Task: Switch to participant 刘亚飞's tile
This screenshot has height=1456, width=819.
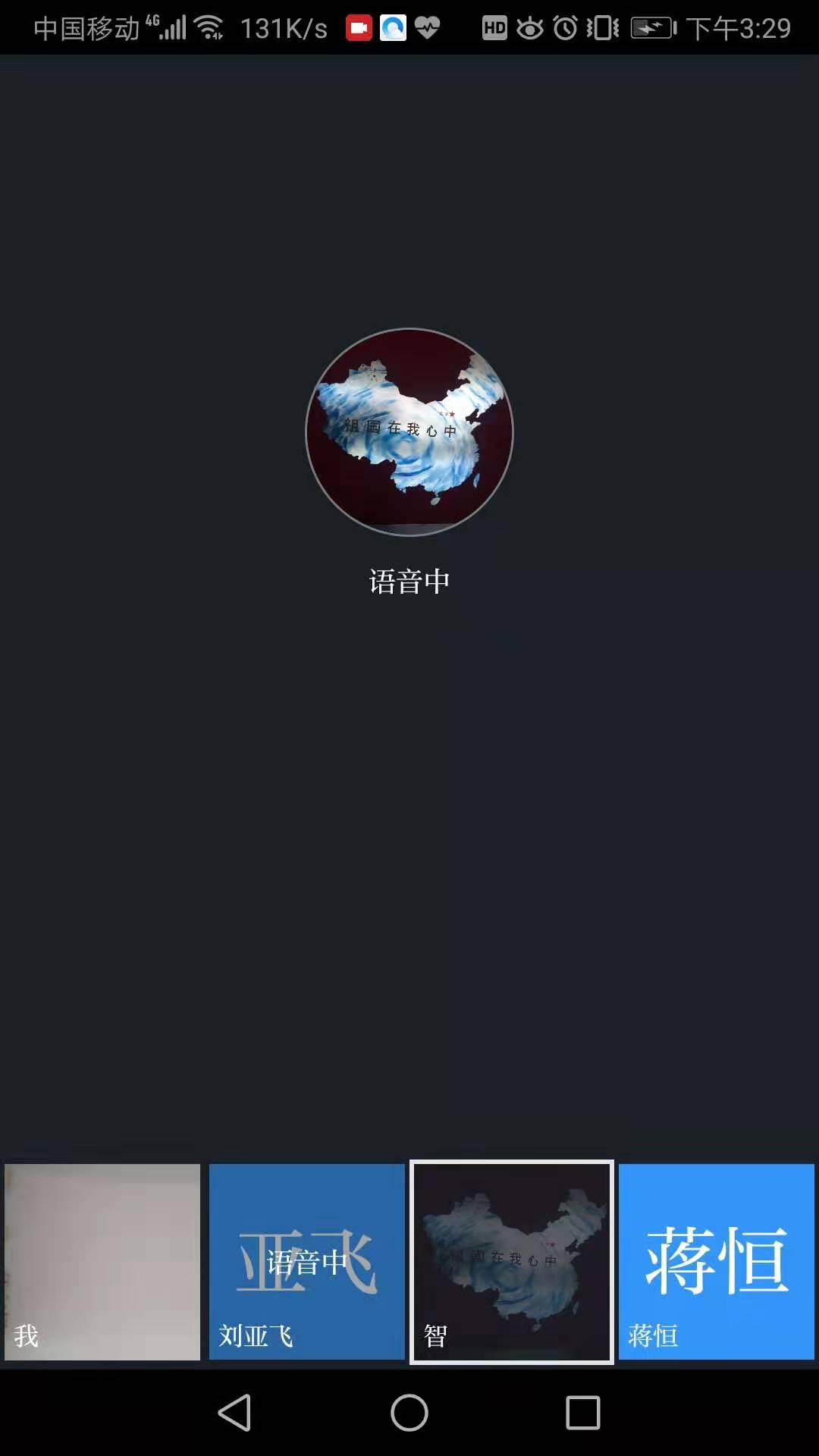Action: (x=306, y=1262)
